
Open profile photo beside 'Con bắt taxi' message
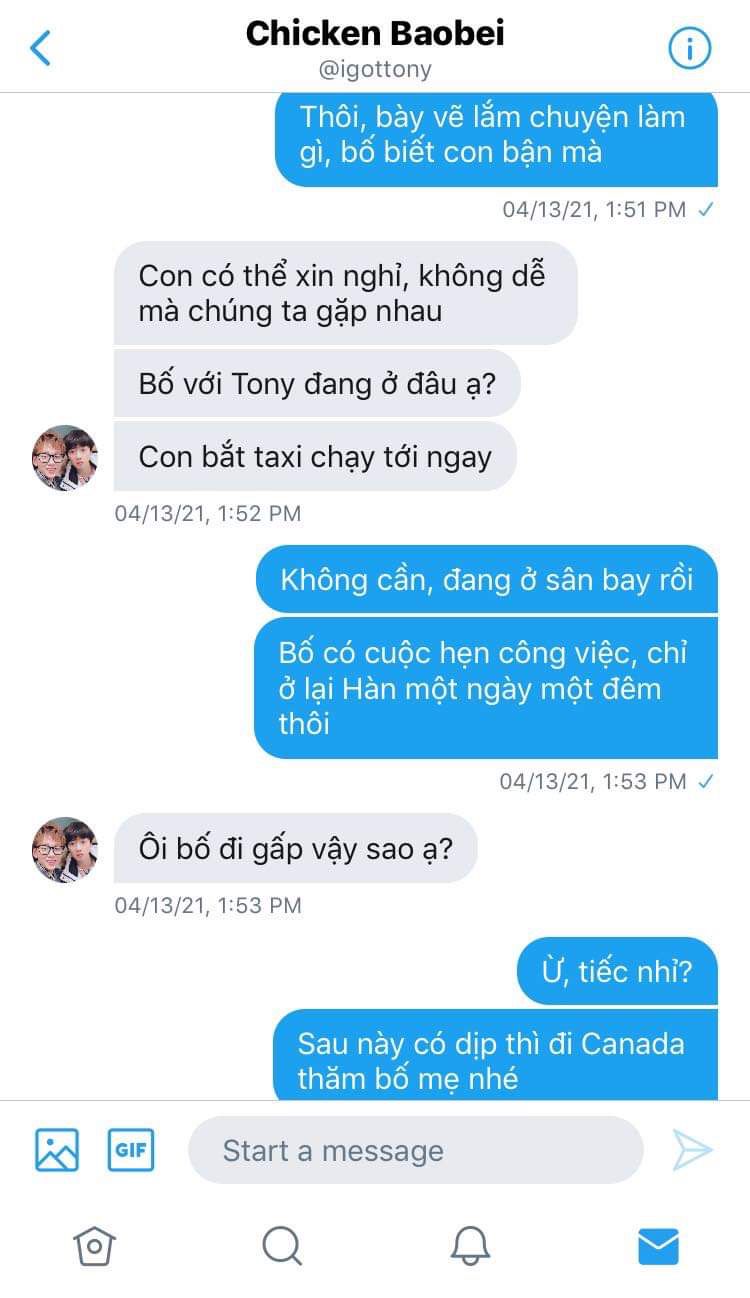(x=65, y=458)
